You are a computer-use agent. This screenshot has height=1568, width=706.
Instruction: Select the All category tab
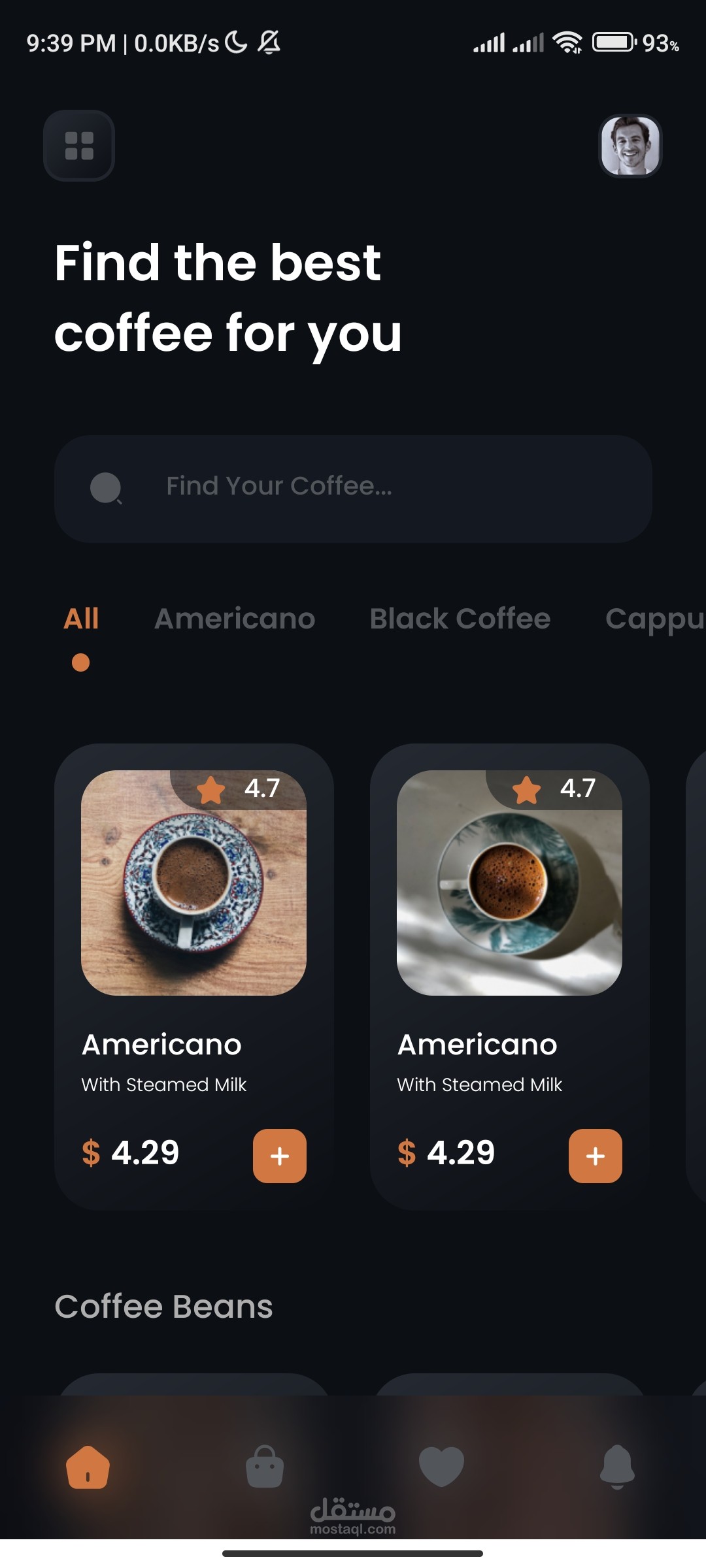[x=81, y=619]
